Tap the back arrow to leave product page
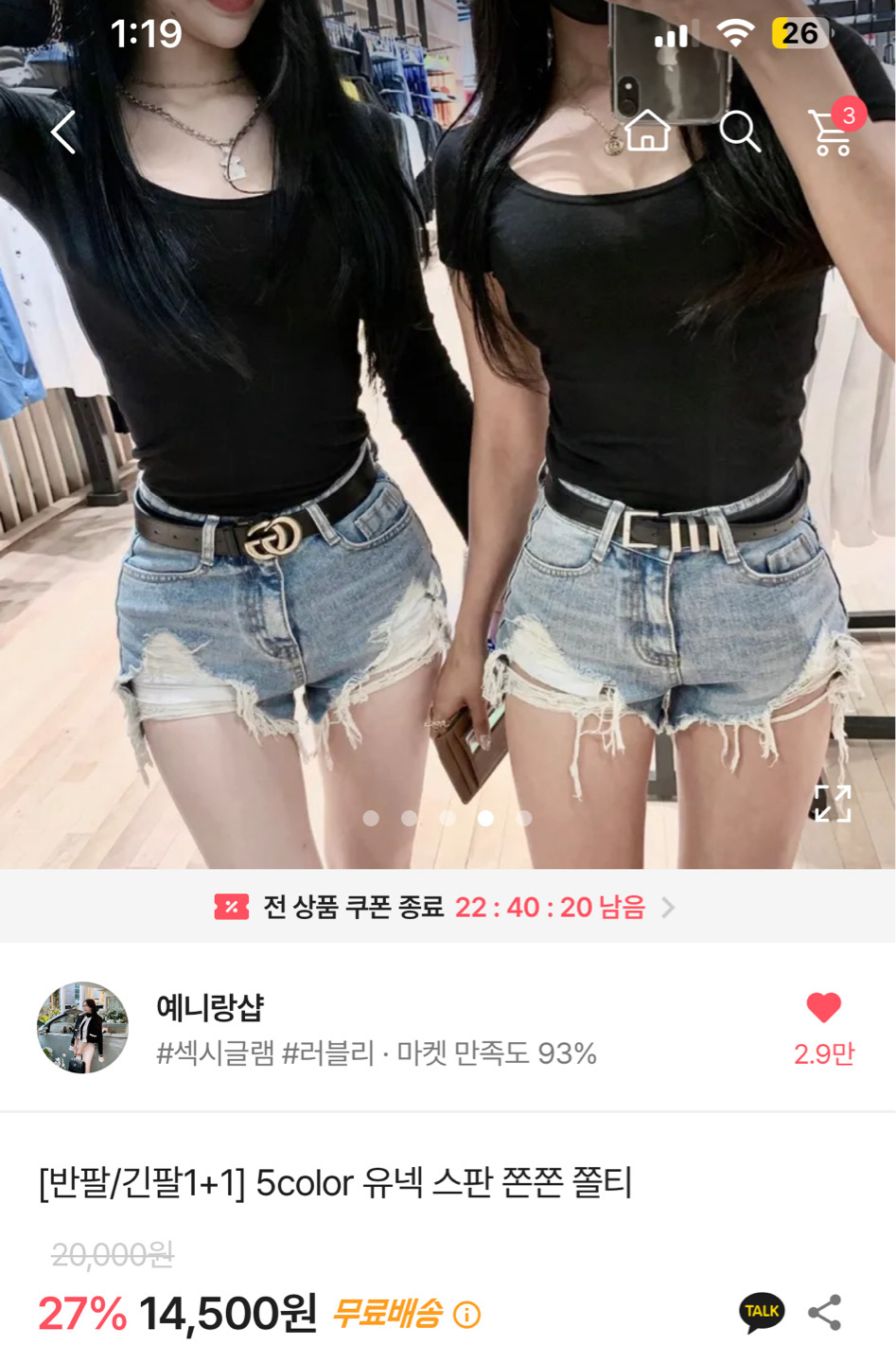This screenshot has width=896, height=1345. click(x=62, y=133)
